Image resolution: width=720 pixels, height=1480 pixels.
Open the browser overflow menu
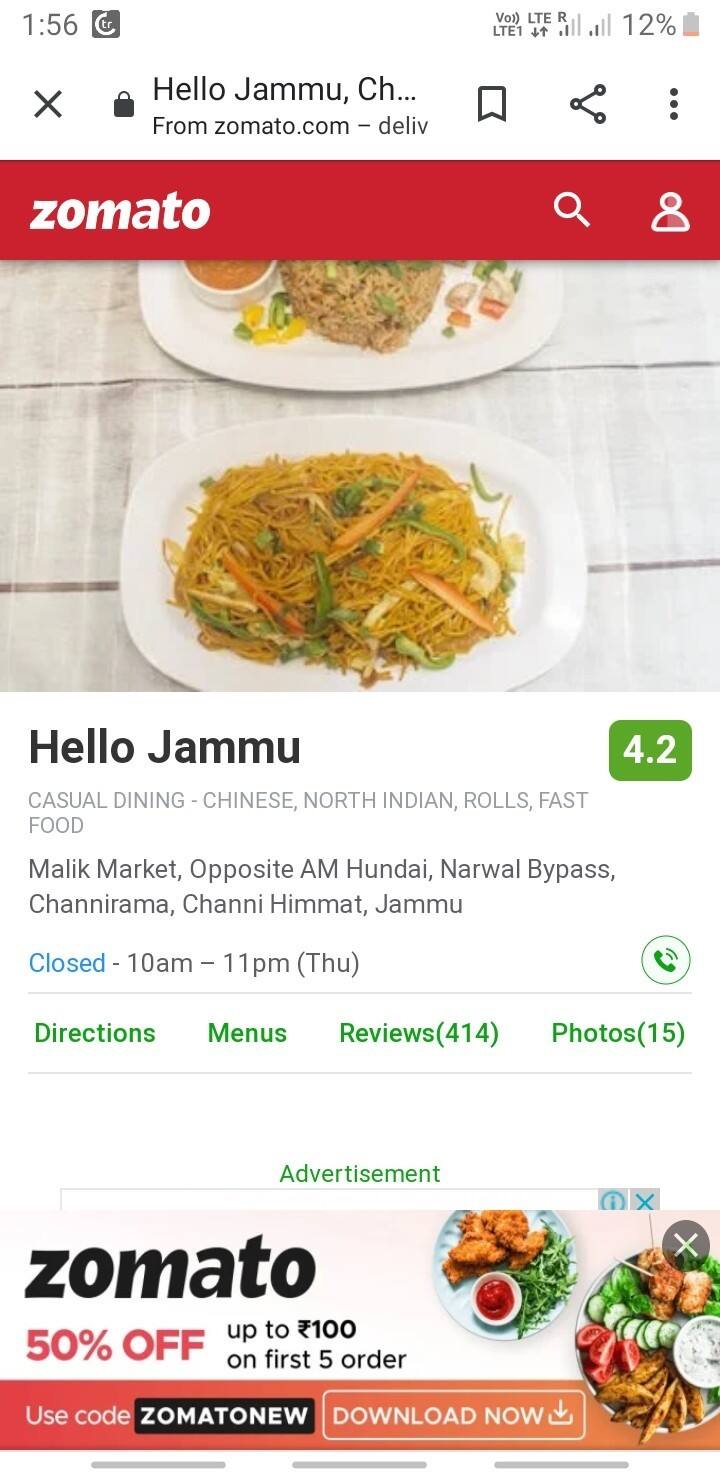click(674, 104)
